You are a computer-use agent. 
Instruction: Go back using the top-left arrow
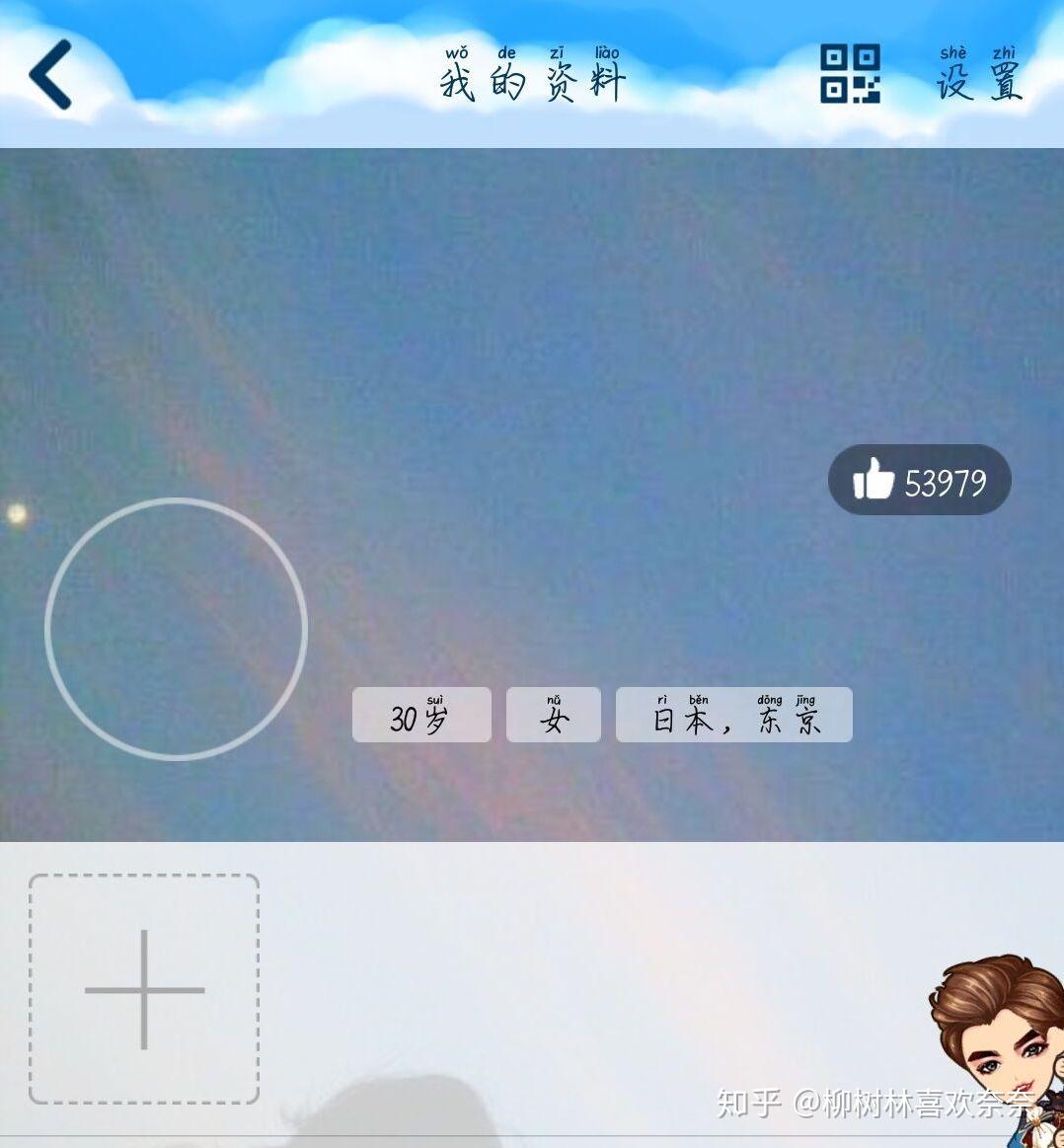(51, 74)
